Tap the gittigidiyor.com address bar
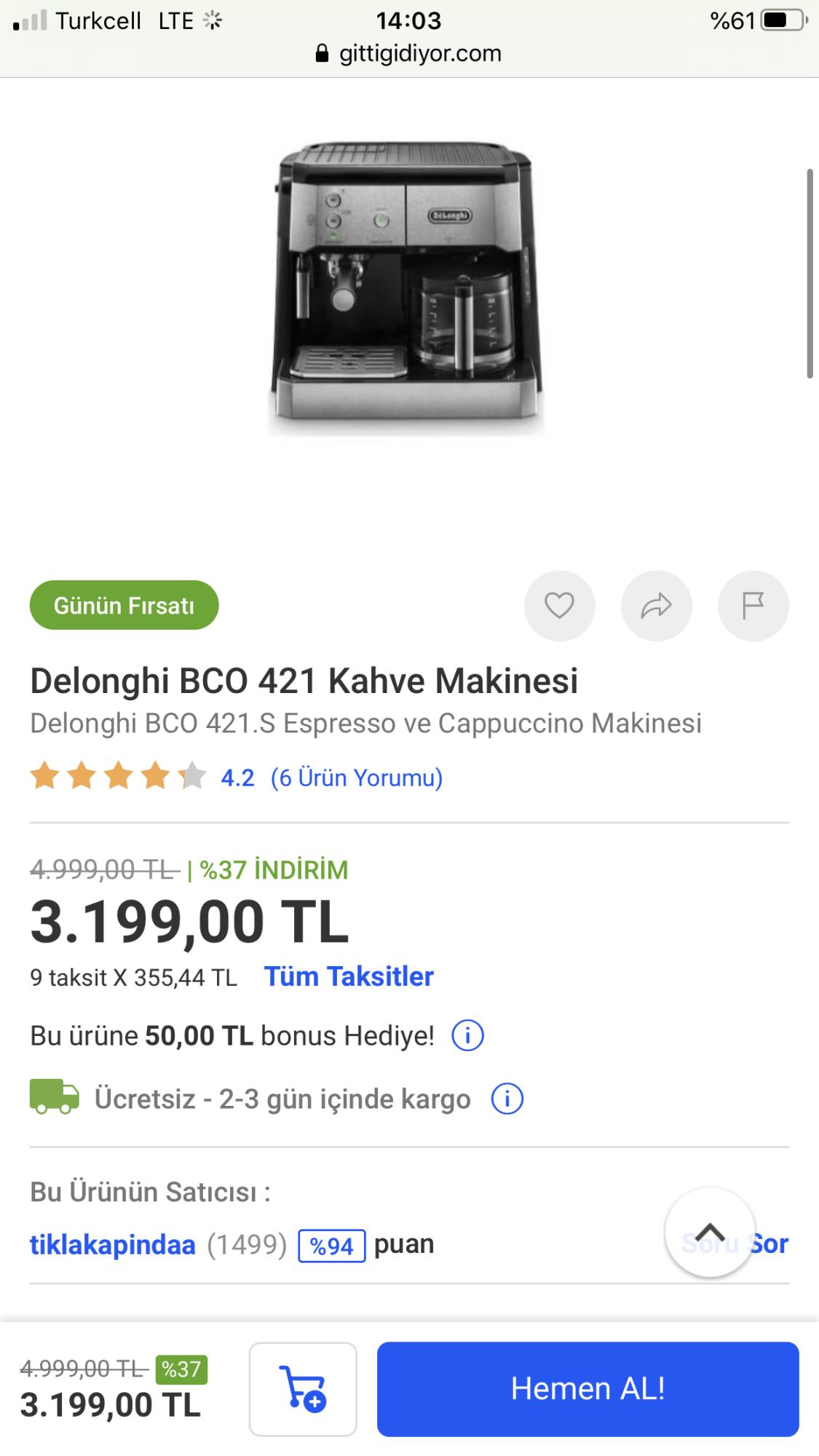The width and height of the screenshot is (819, 1456). pos(409,53)
